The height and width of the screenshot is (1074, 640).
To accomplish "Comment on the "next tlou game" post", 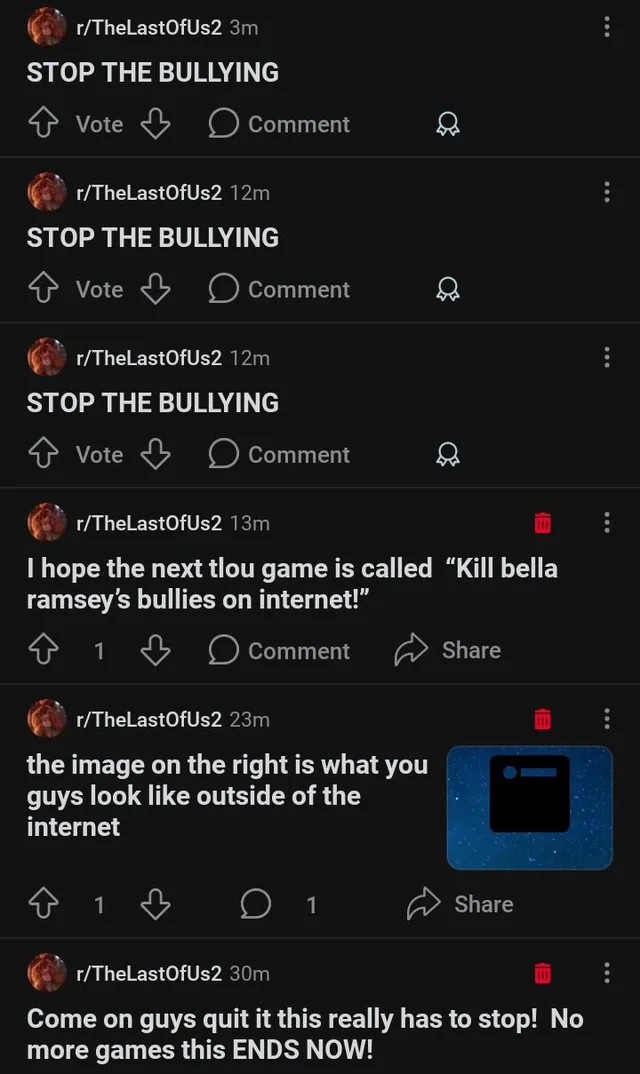I will [x=279, y=650].
